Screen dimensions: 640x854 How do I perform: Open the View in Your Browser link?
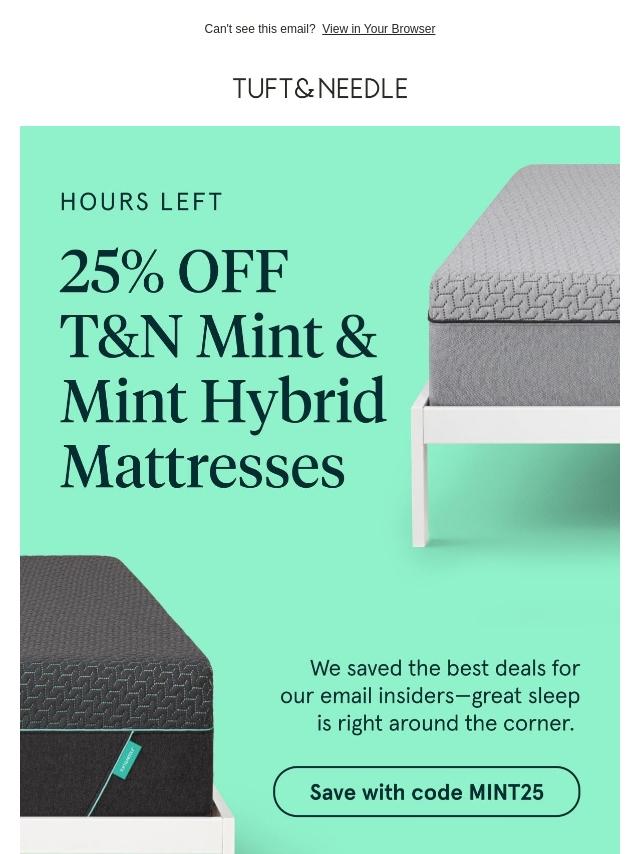[x=379, y=29]
